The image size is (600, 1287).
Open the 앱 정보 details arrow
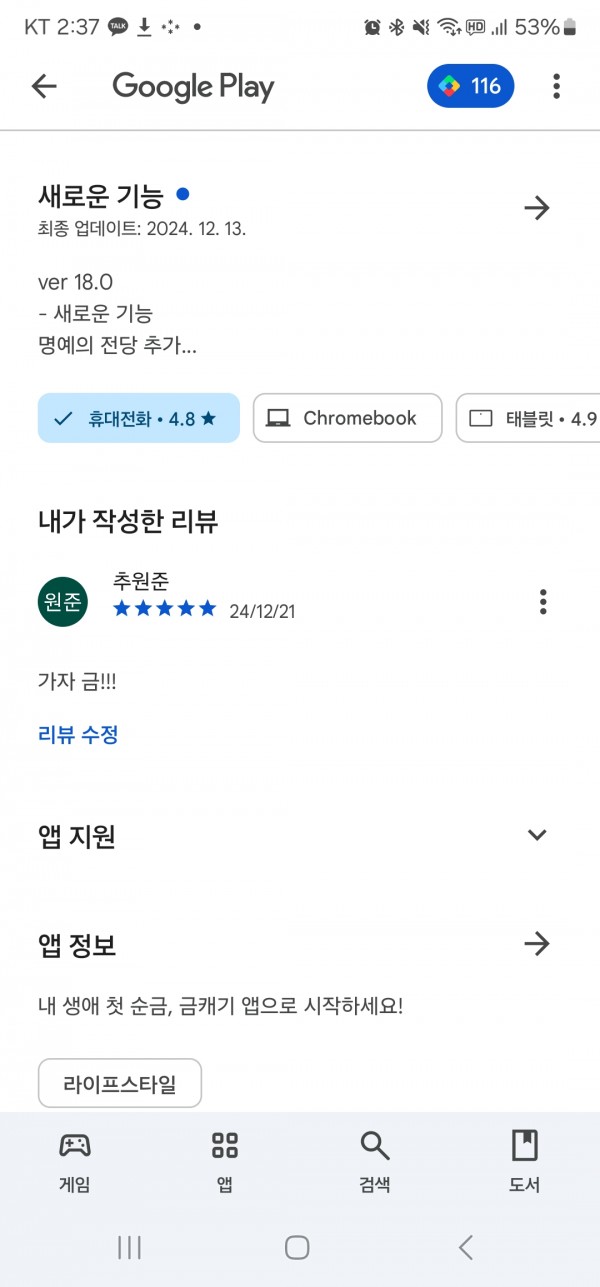click(537, 943)
